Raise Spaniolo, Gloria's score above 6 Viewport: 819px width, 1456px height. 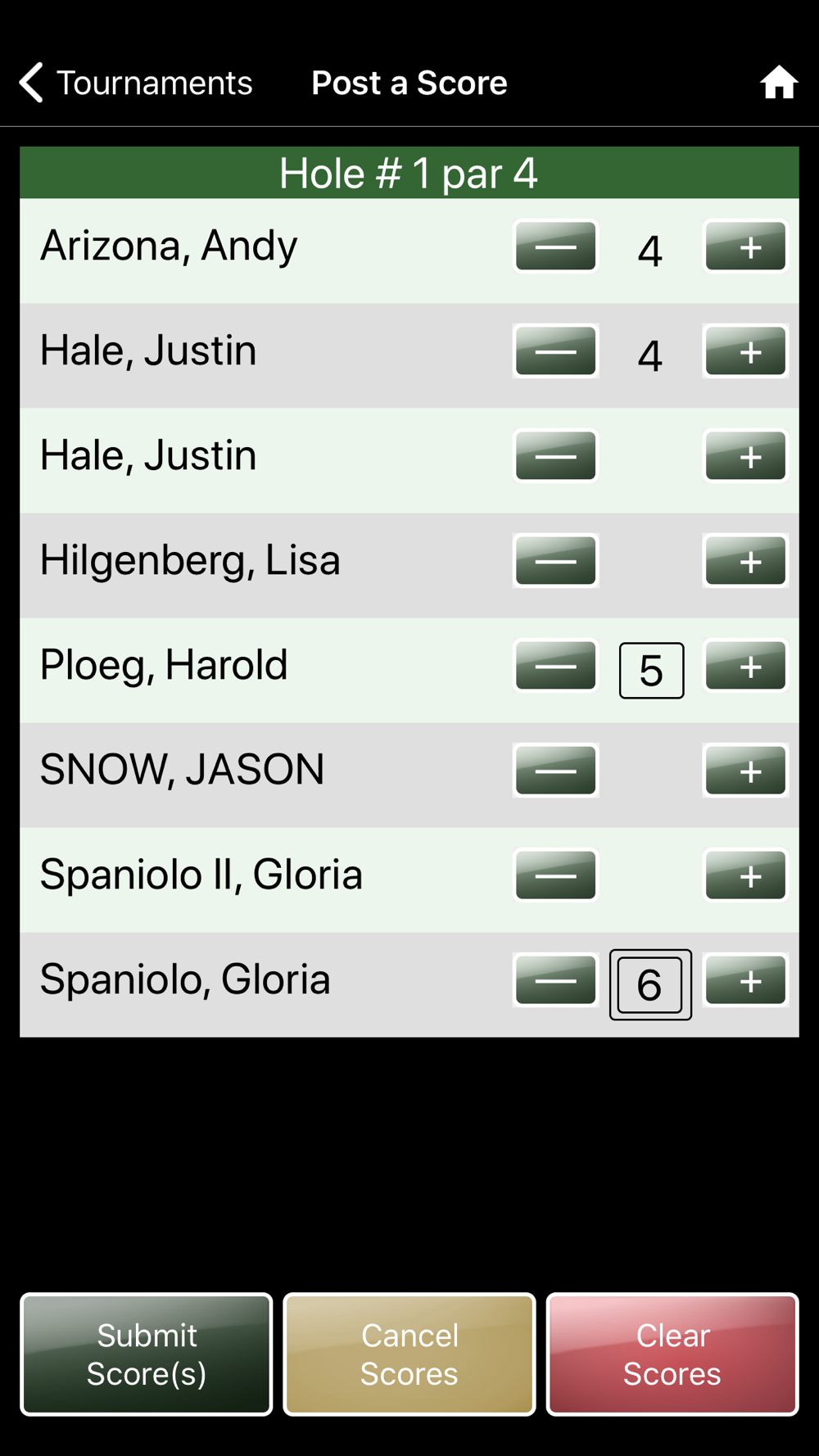pyautogui.click(x=745, y=980)
